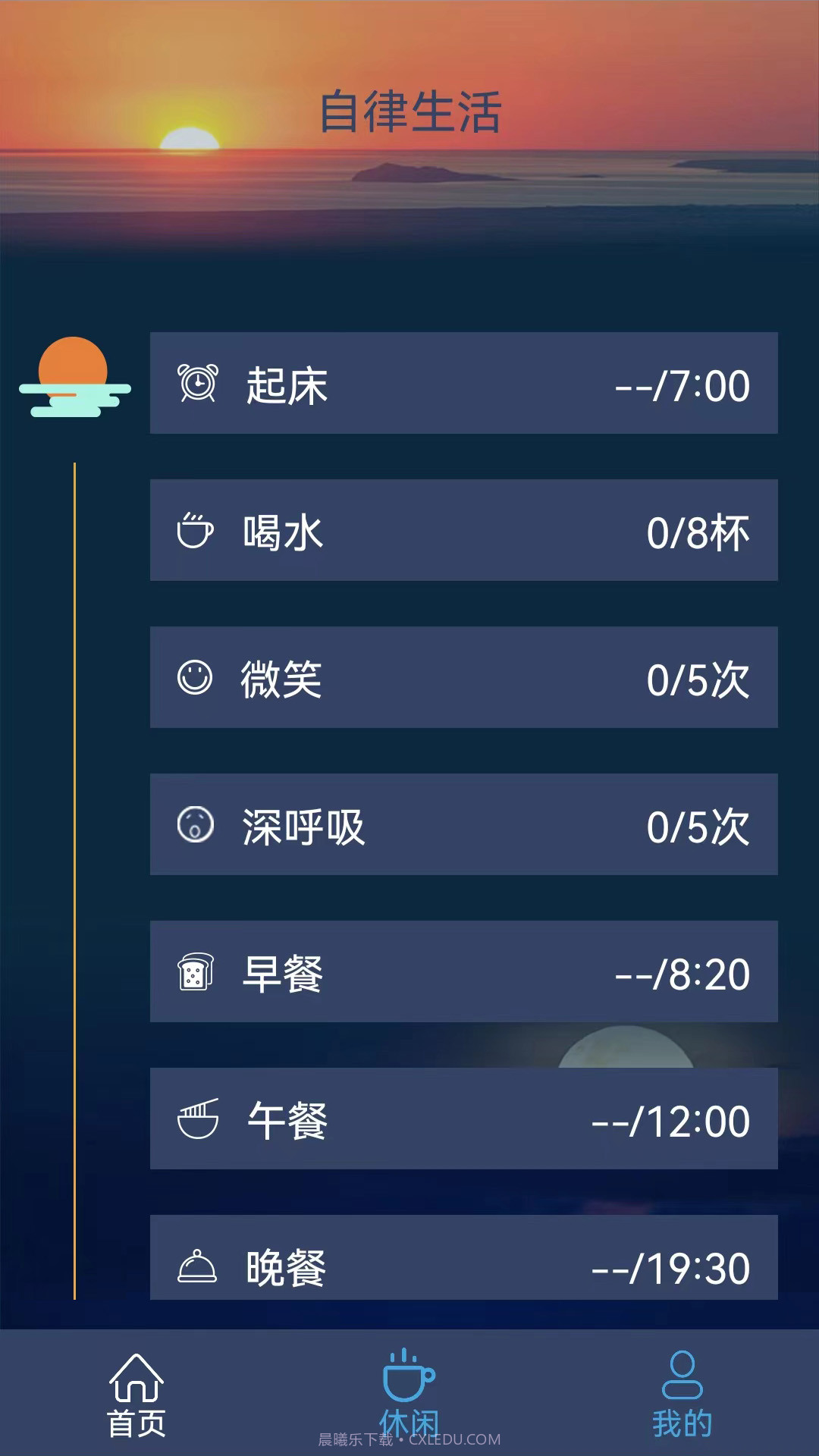The width and height of the screenshot is (819, 1456).
Task: Click the alarm clock icon beside 起床
Action: coord(196,384)
